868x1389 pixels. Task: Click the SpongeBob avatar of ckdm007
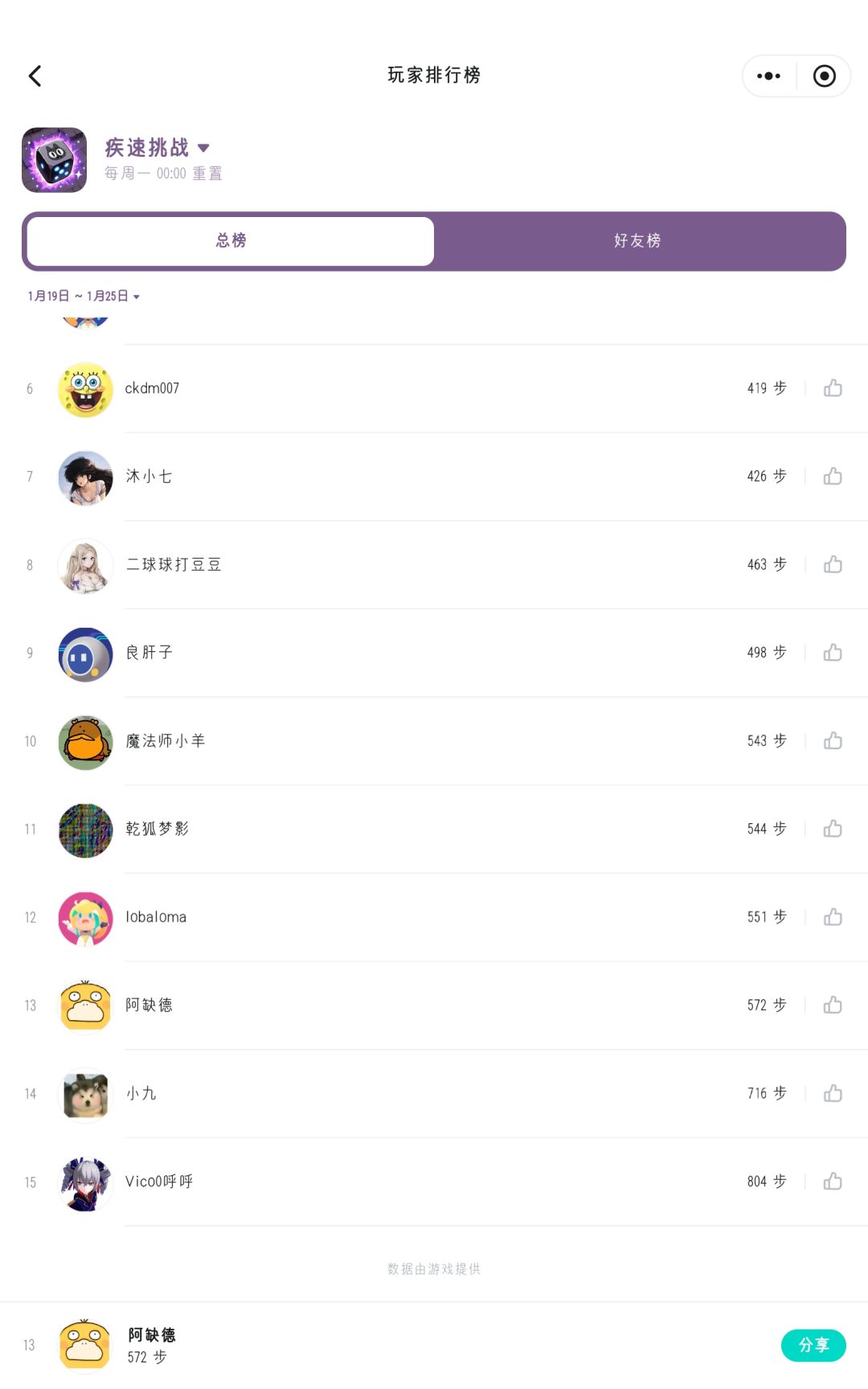coord(85,387)
